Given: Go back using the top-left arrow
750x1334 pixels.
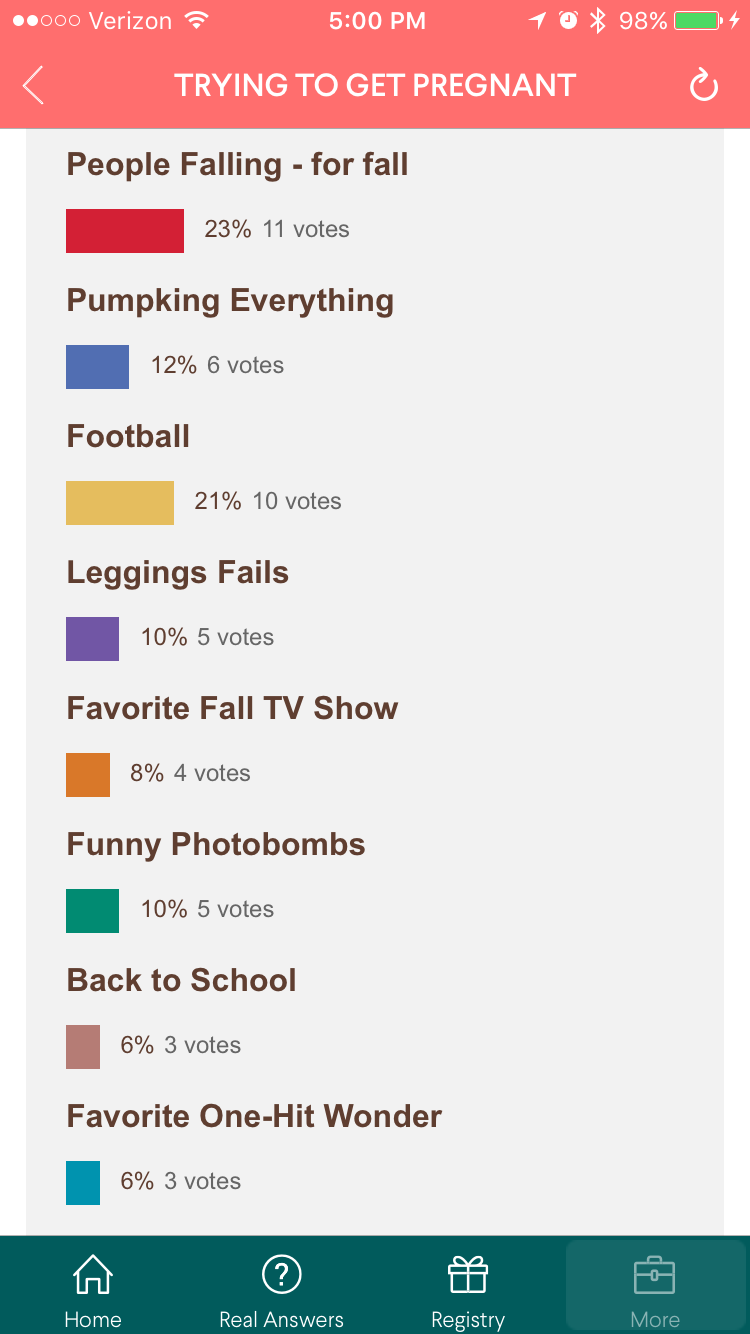Looking at the screenshot, I should pyautogui.click(x=34, y=86).
